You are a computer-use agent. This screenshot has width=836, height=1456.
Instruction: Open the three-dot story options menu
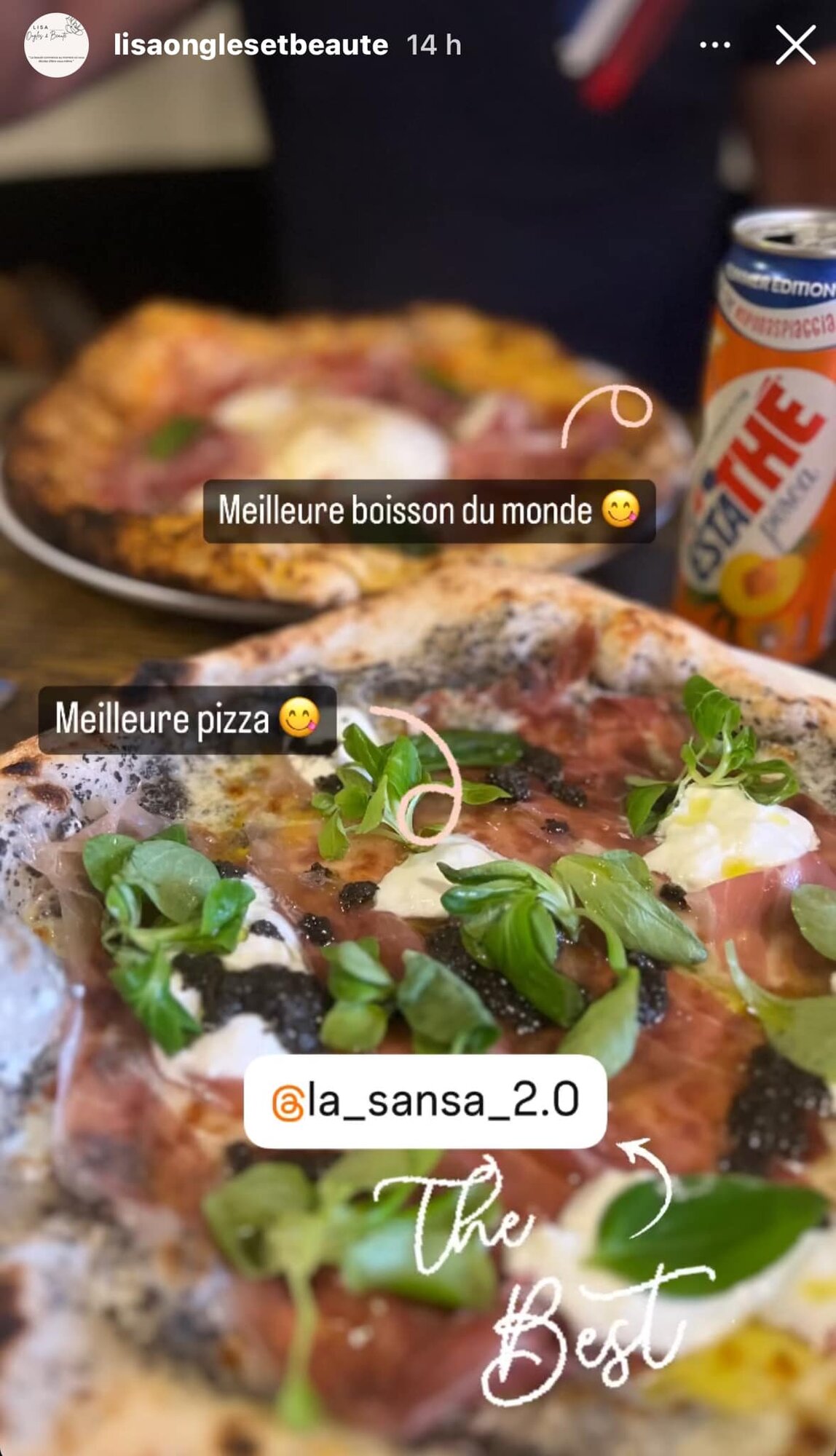pyautogui.click(x=714, y=45)
